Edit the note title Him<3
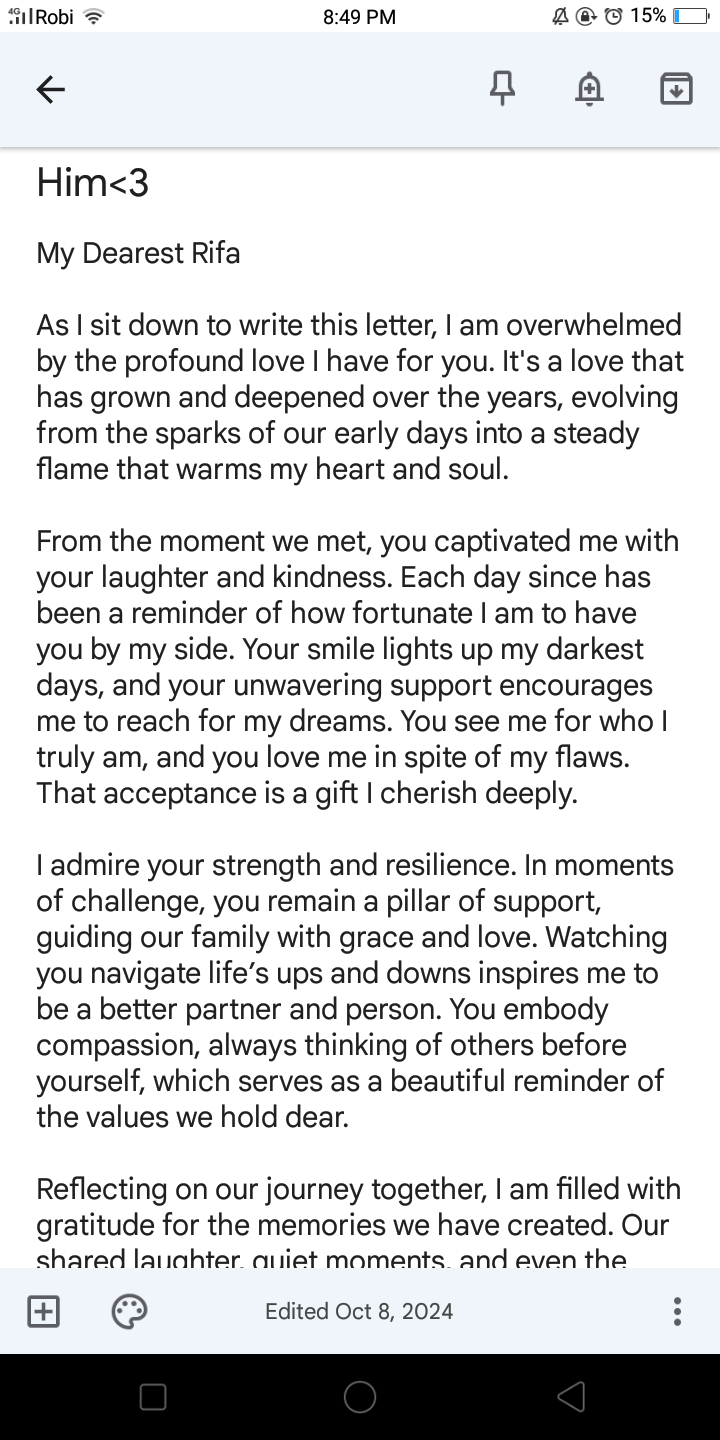720x1440 pixels. [93, 183]
